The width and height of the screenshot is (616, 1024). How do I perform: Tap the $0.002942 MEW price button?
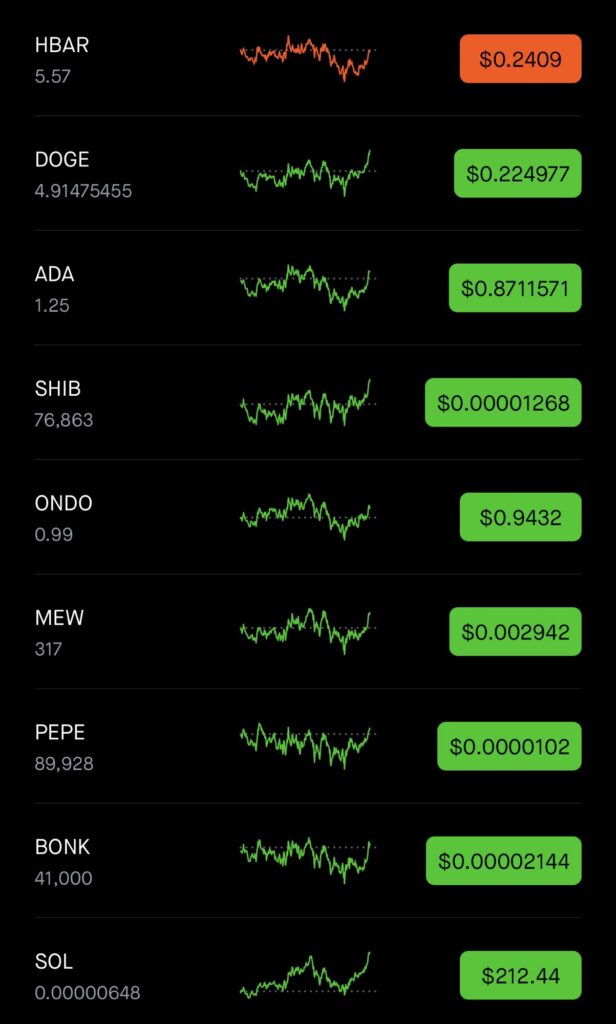tap(515, 632)
